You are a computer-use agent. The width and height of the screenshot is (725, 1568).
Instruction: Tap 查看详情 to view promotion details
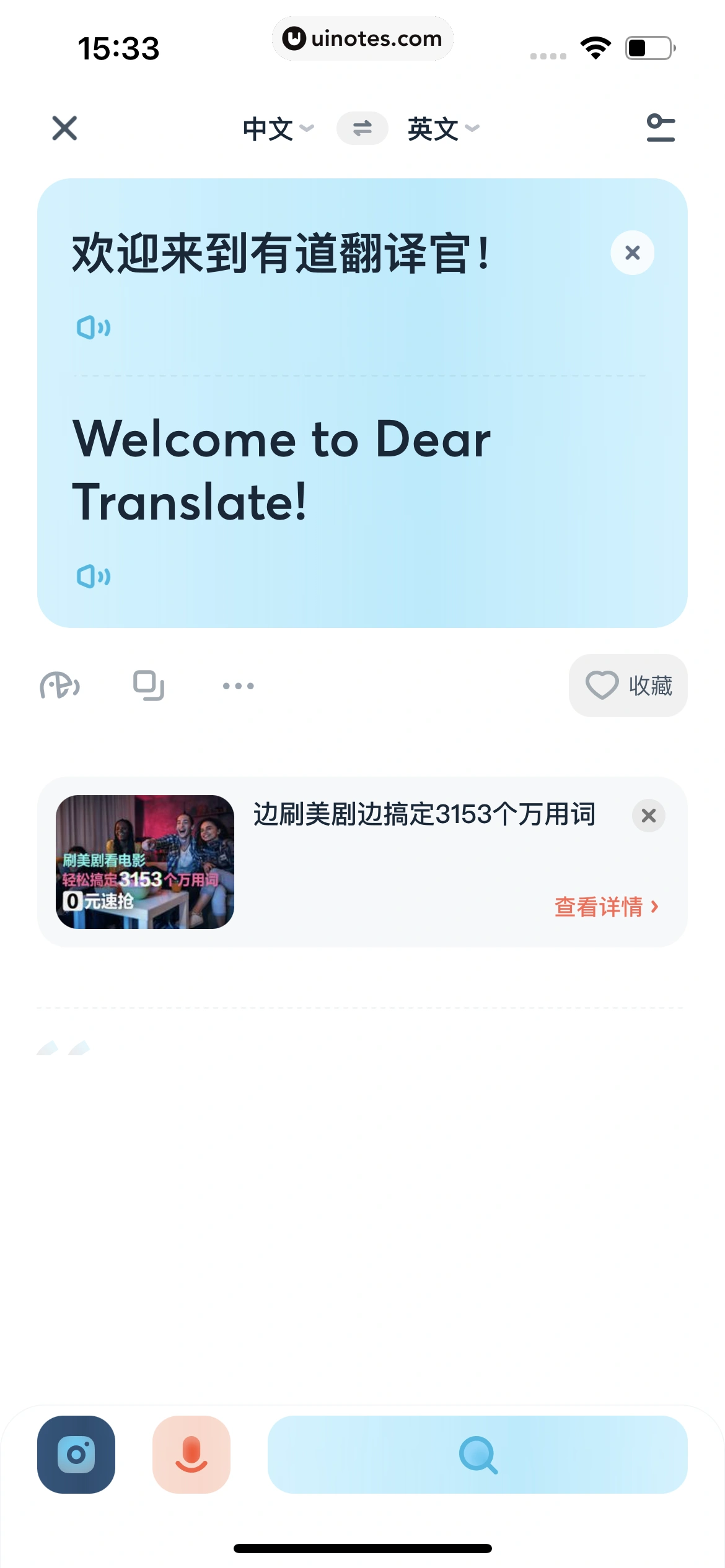(605, 907)
